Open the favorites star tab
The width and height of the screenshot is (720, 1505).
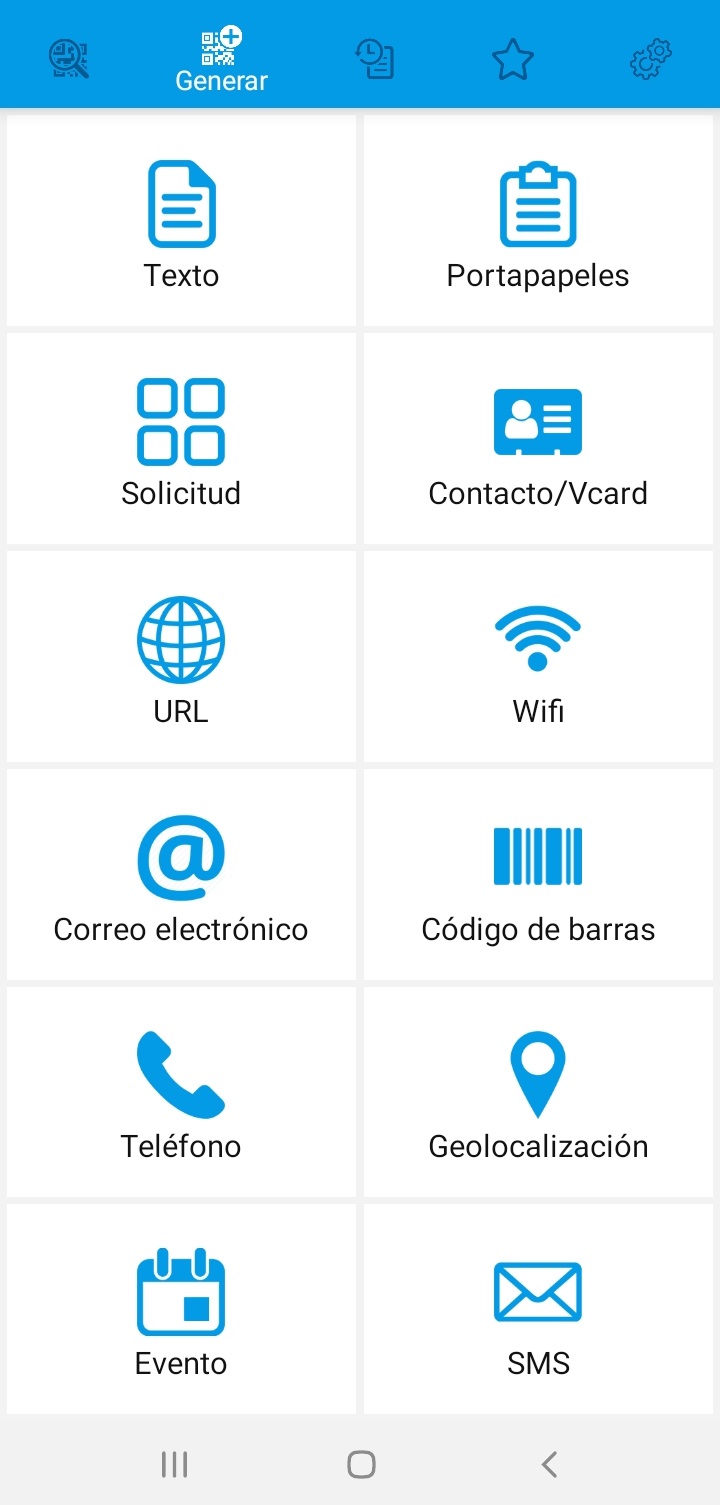click(513, 60)
